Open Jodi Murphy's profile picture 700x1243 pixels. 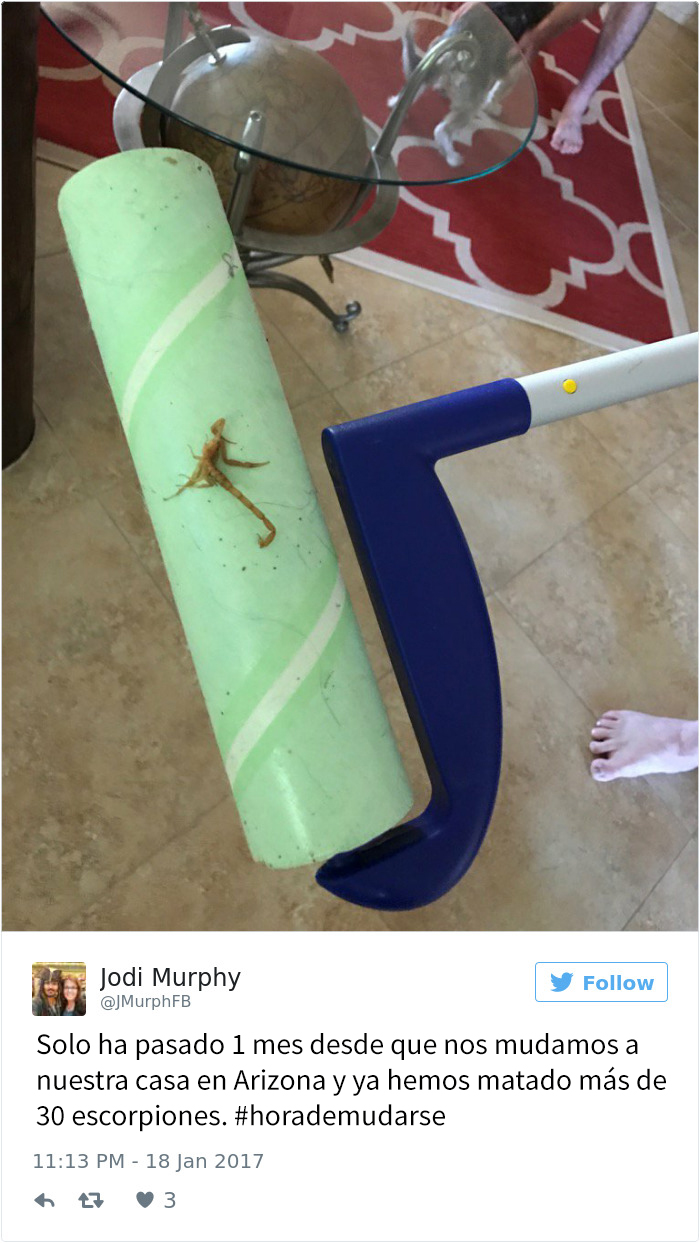(59, 989)
